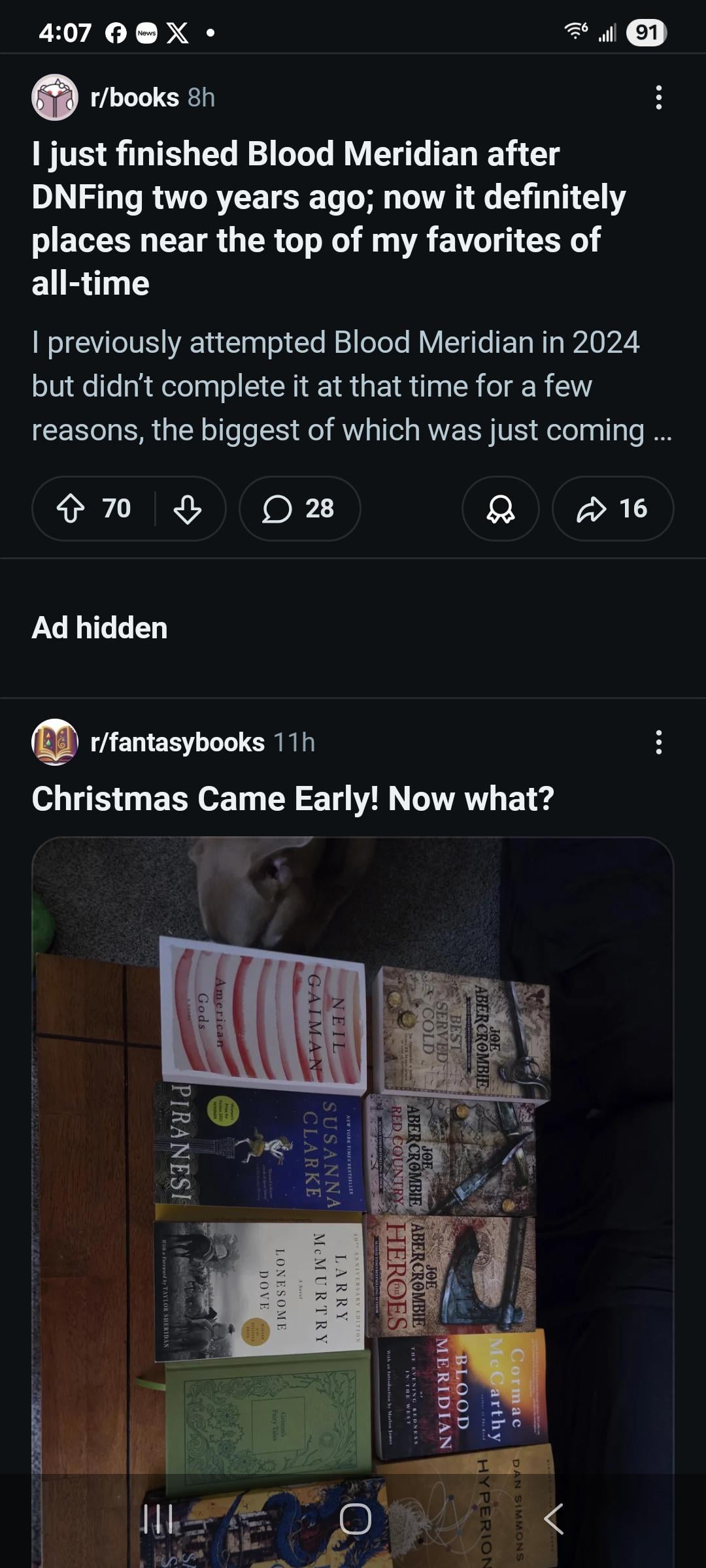Viewport: 706px width, 1568px height.
Task: Tap the Ad hidden notice
Action: pos(101,627)
